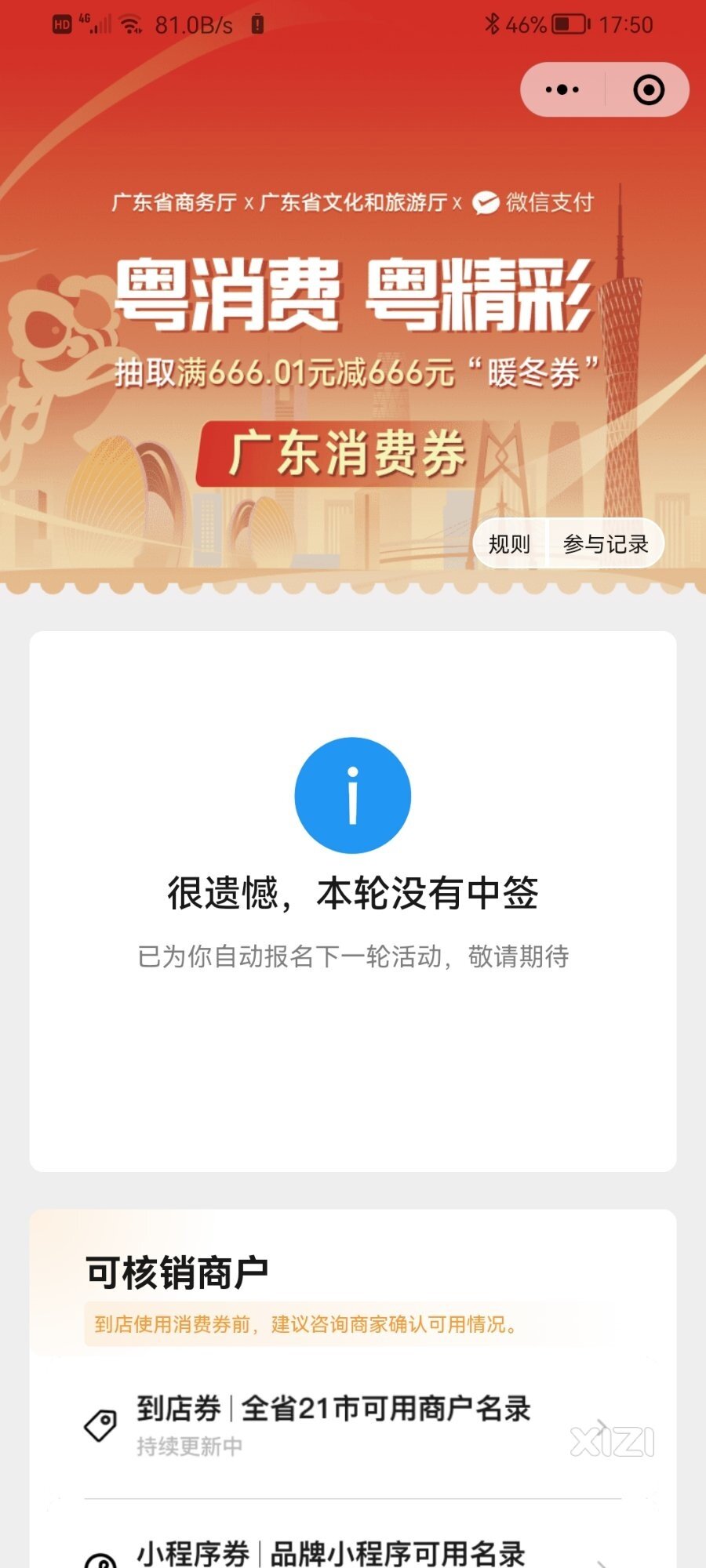View 参与记录 participation records
Image resolution: width=706 pixels, height=1568 pixels.
pos(606,543)
